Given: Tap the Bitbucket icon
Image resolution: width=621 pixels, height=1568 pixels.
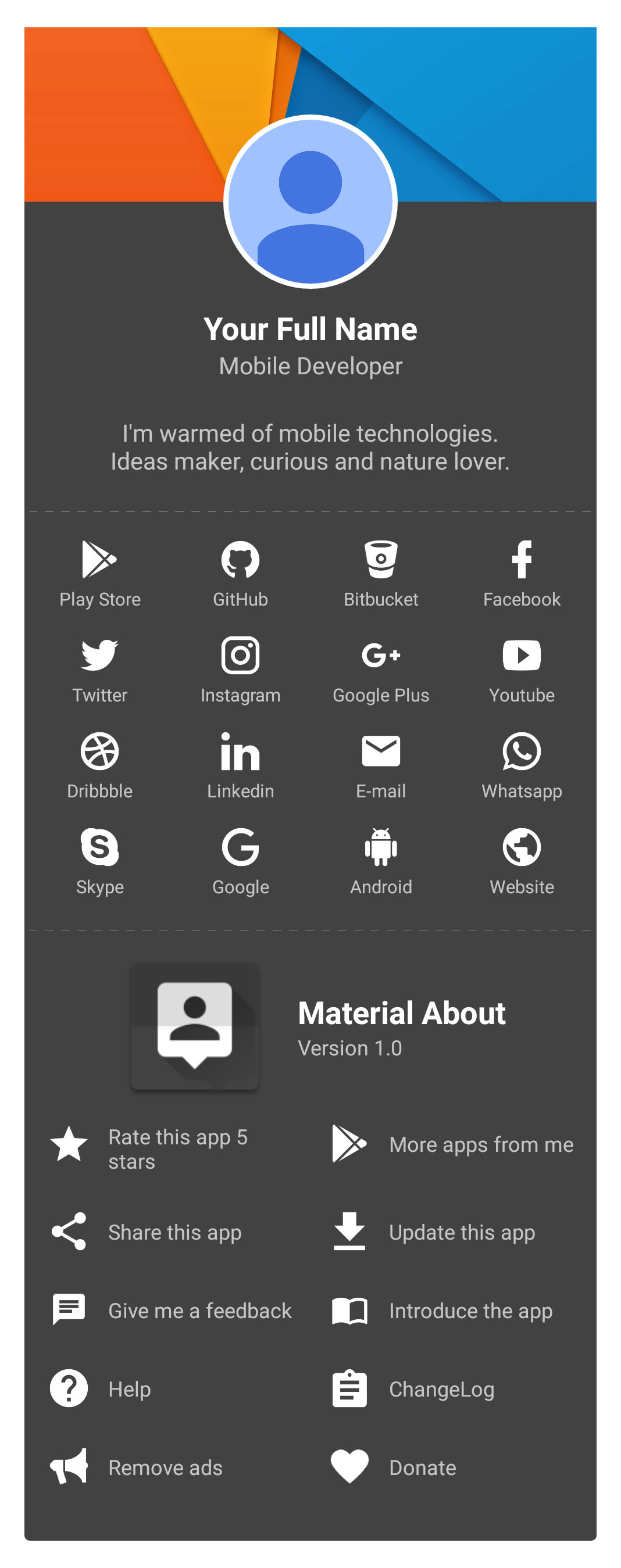Looking at the screenshot, I should click(381, 559).
